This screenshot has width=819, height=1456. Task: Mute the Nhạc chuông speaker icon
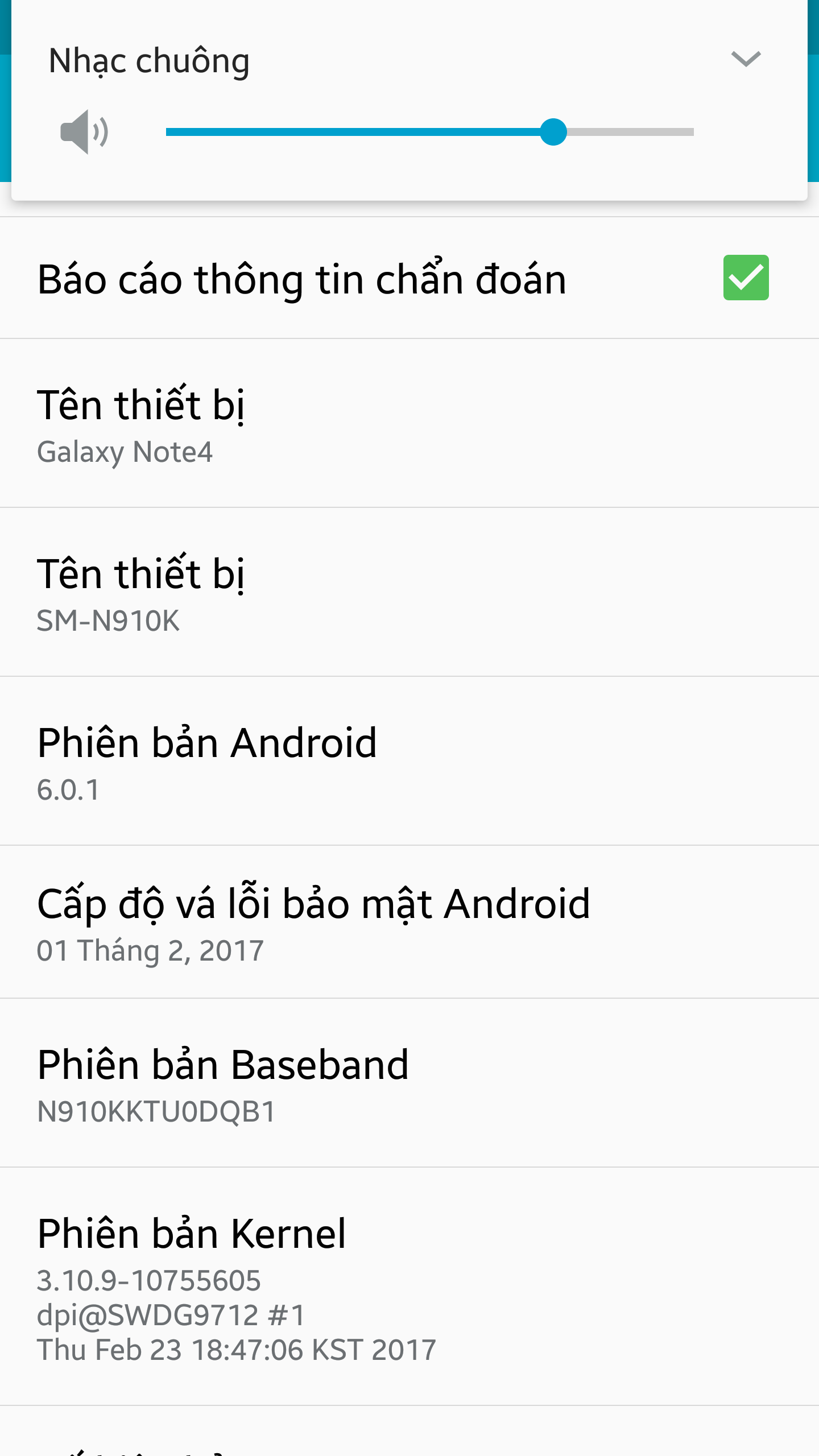(84, 132)
